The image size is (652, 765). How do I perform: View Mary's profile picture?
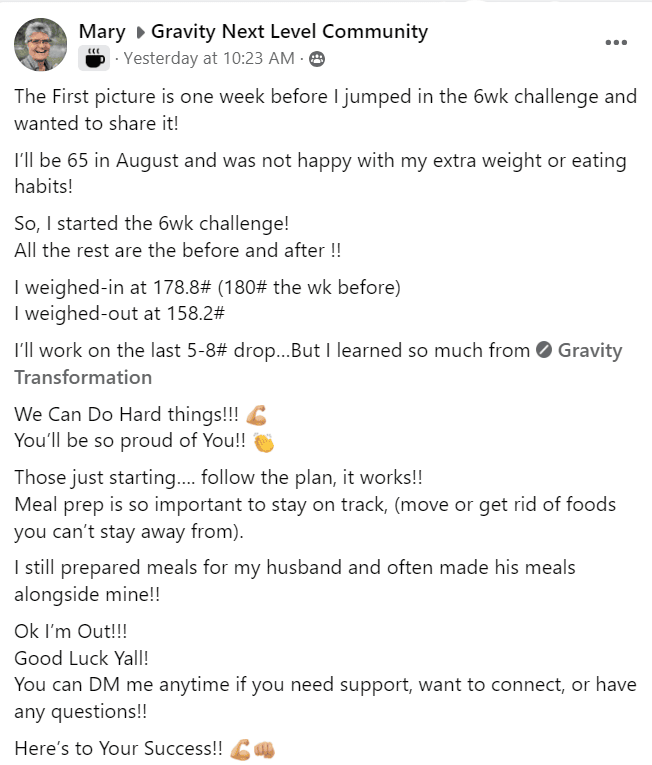click(x=41, y=44)
